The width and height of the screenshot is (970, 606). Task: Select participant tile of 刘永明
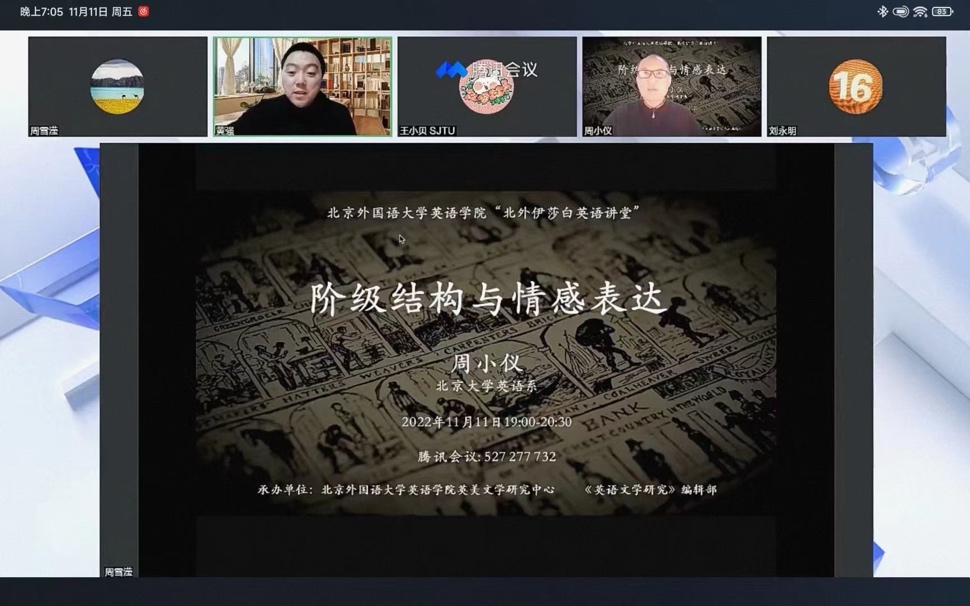[x=856, y=87]
